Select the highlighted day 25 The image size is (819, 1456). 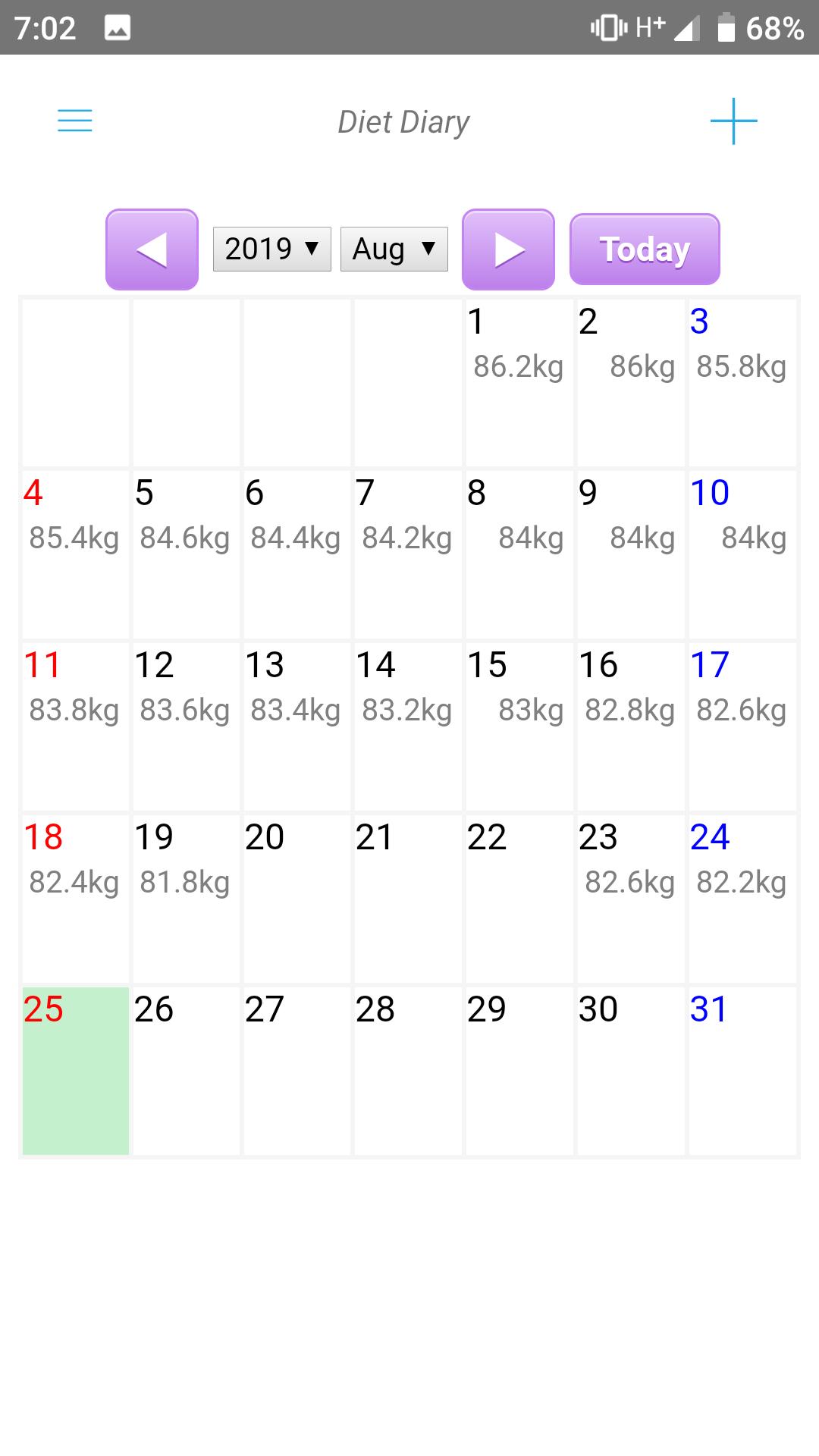pos(74,1069)
